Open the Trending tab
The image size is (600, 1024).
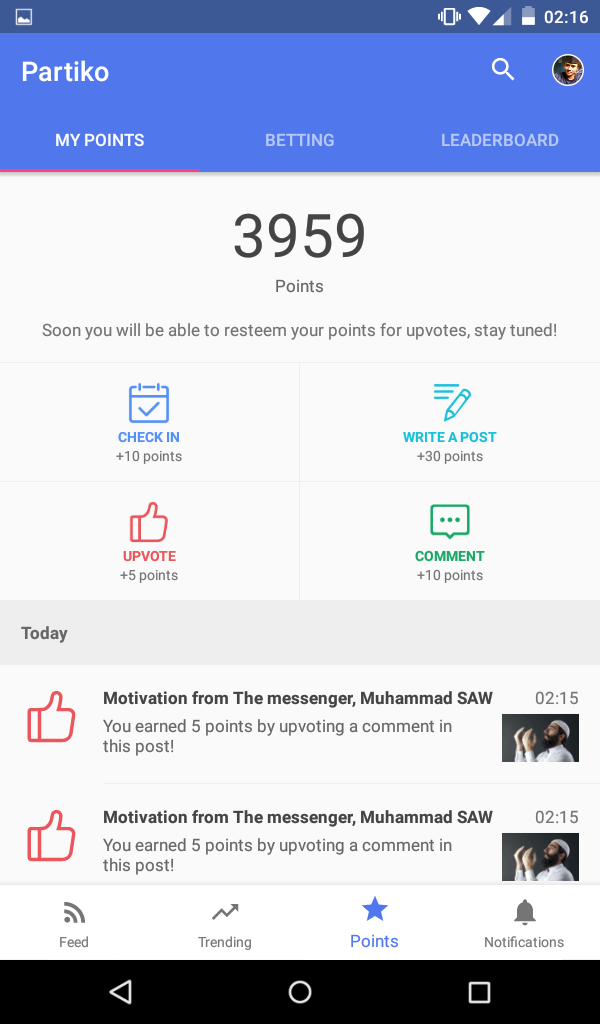(225, 923)
